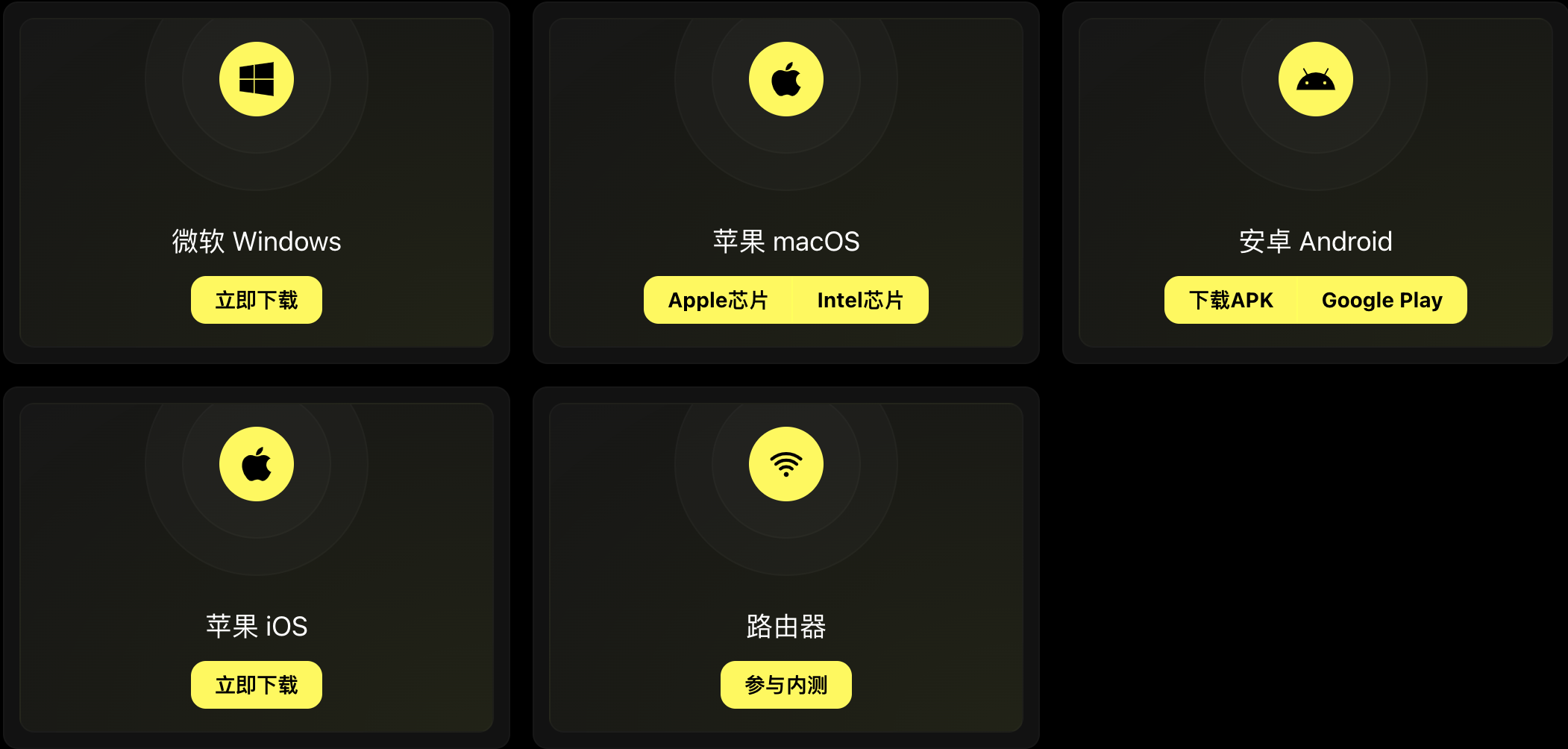Join the 路由器 beta with 参与内测
This screenshot has width=1568, height=749.
point(785,685)
